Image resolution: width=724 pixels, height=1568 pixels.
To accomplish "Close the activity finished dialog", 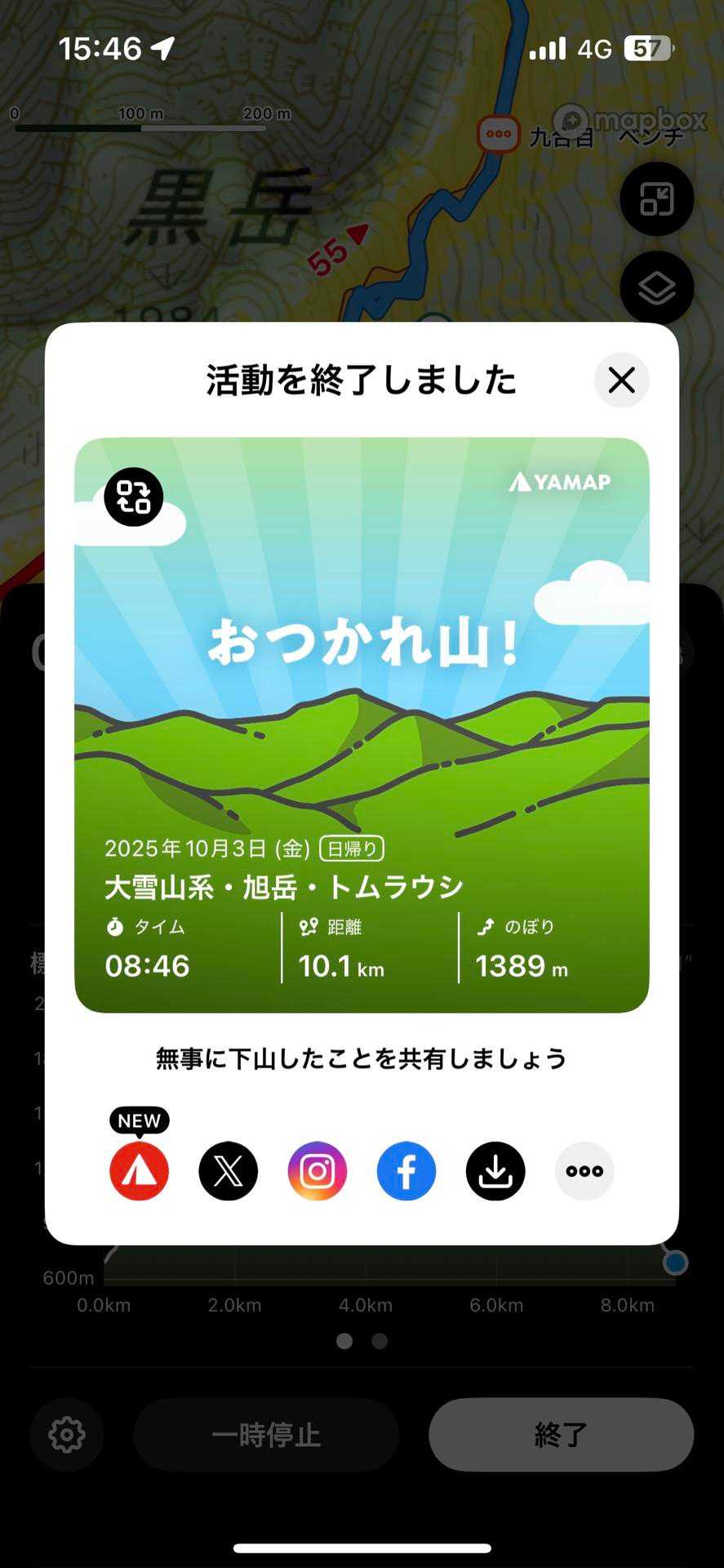I will point(621,380).
